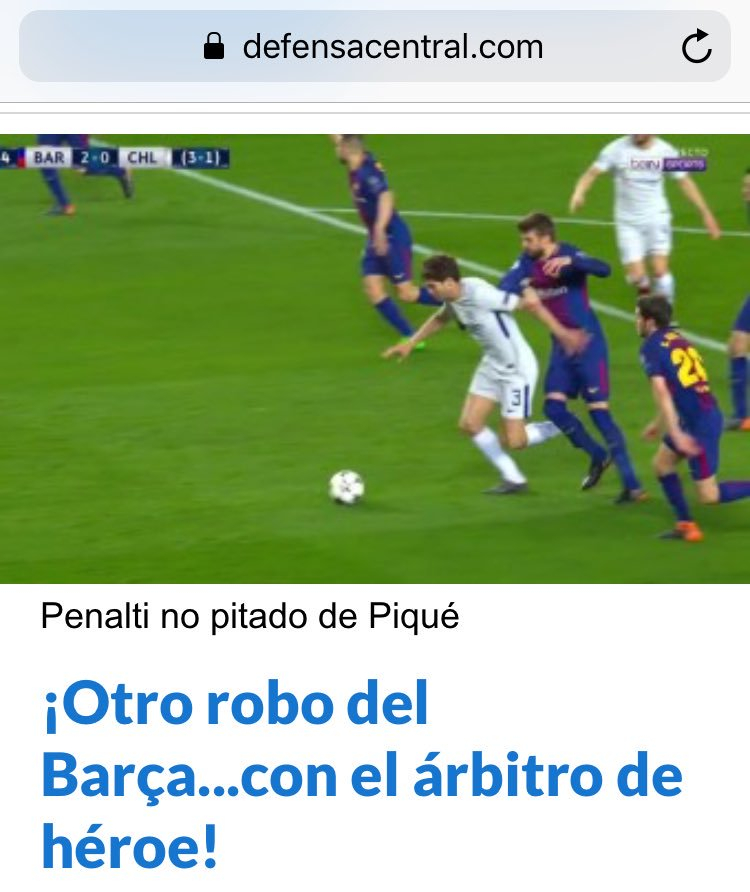
Task: Open the article titled ¡Otro robo del Barça
Action: (360, 776)
